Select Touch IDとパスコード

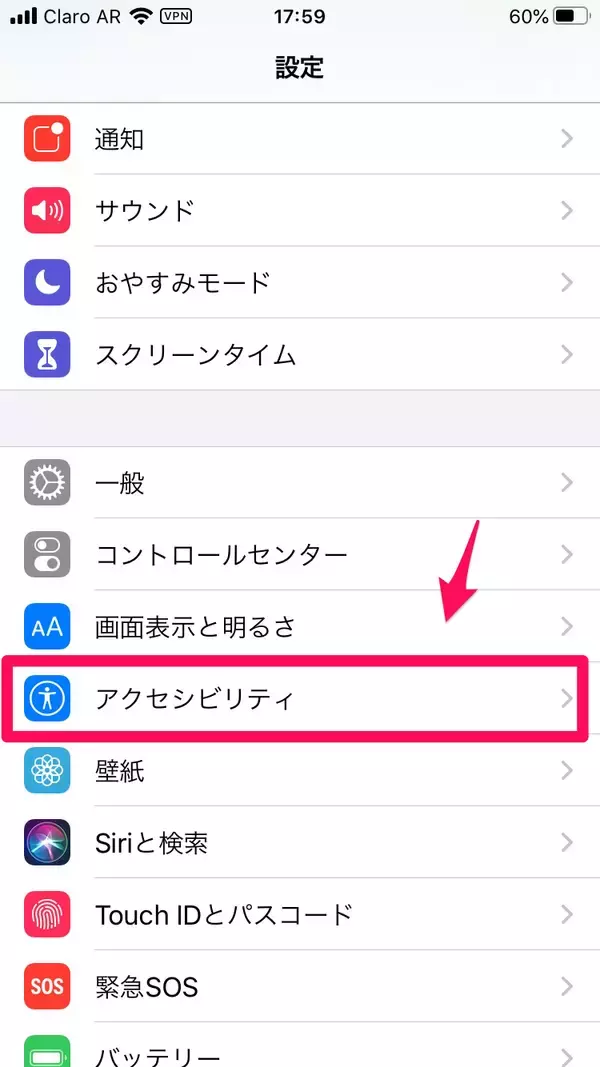300,914
